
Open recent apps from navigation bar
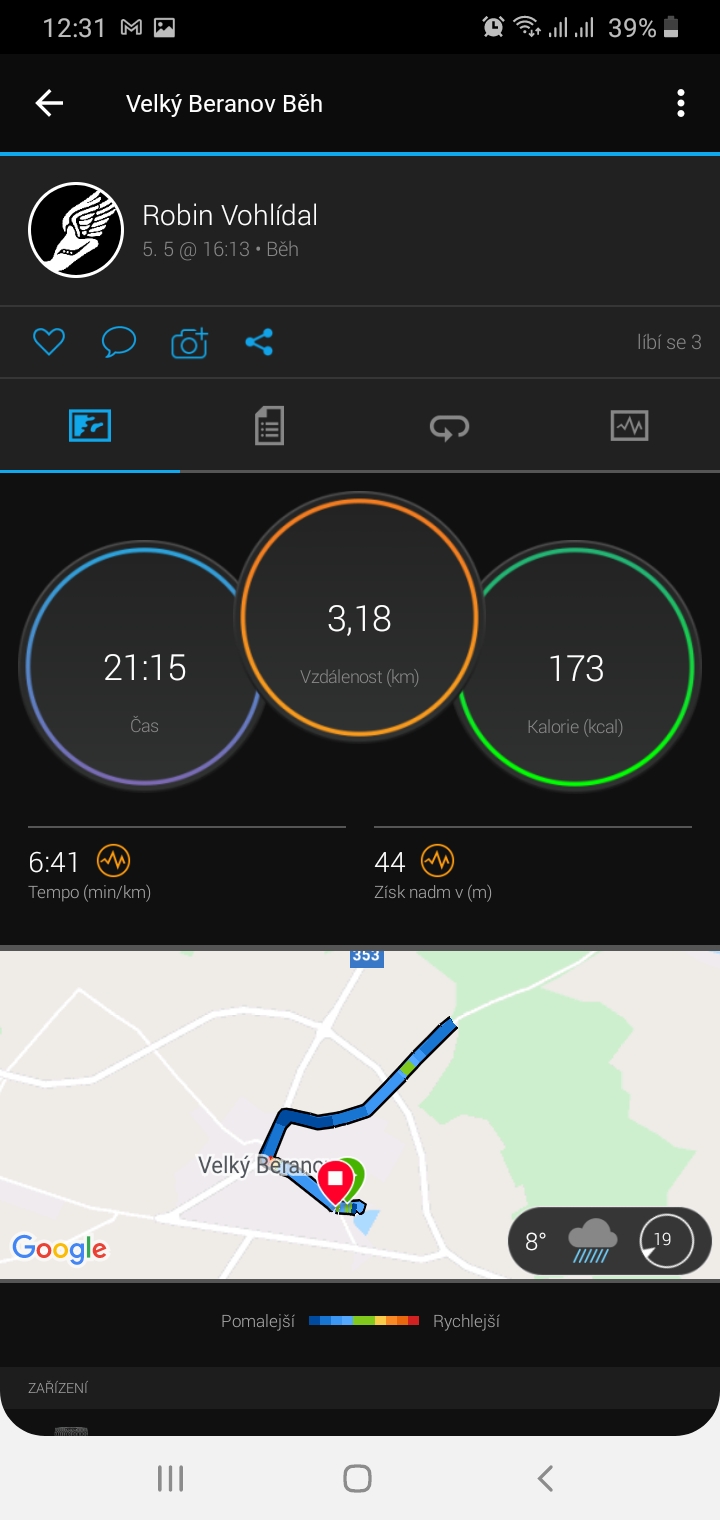(171, 1478)
